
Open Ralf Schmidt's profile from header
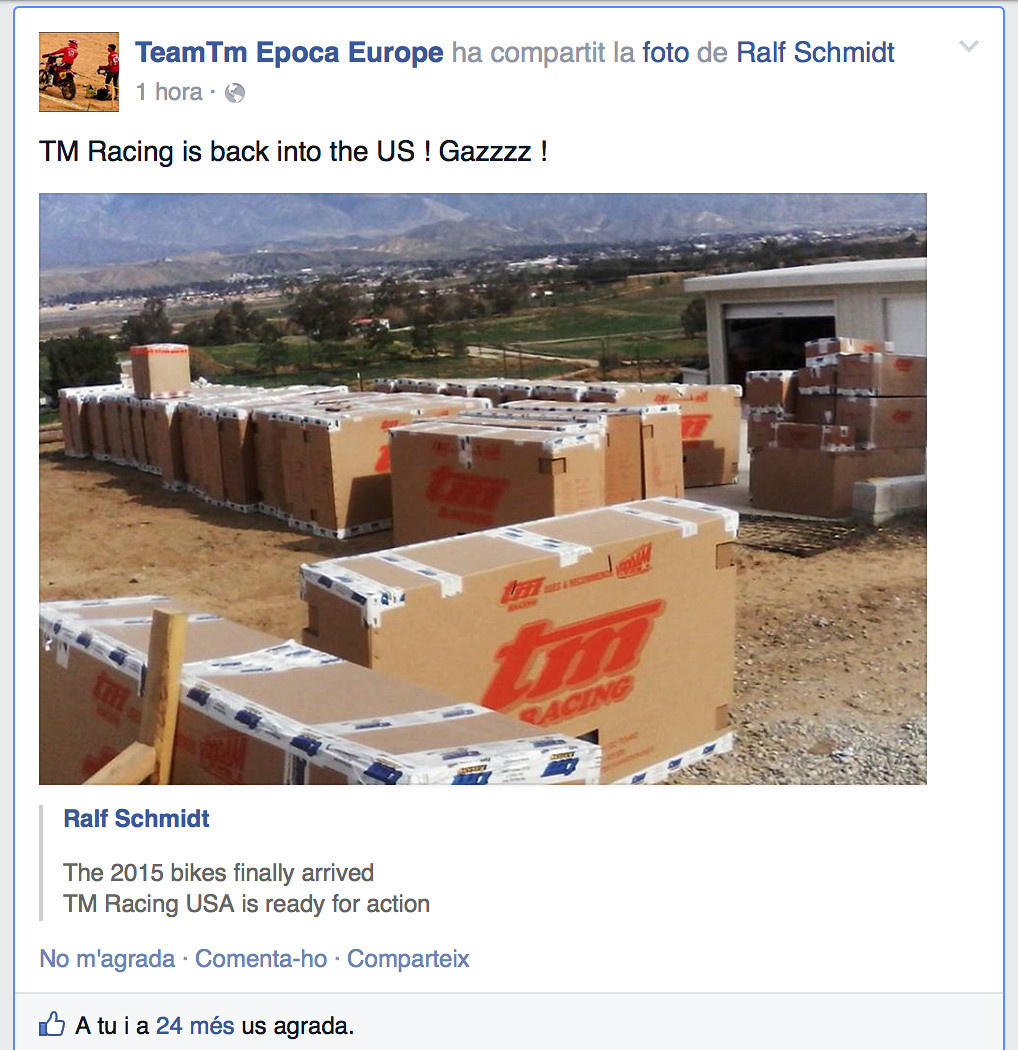(815, 53)
